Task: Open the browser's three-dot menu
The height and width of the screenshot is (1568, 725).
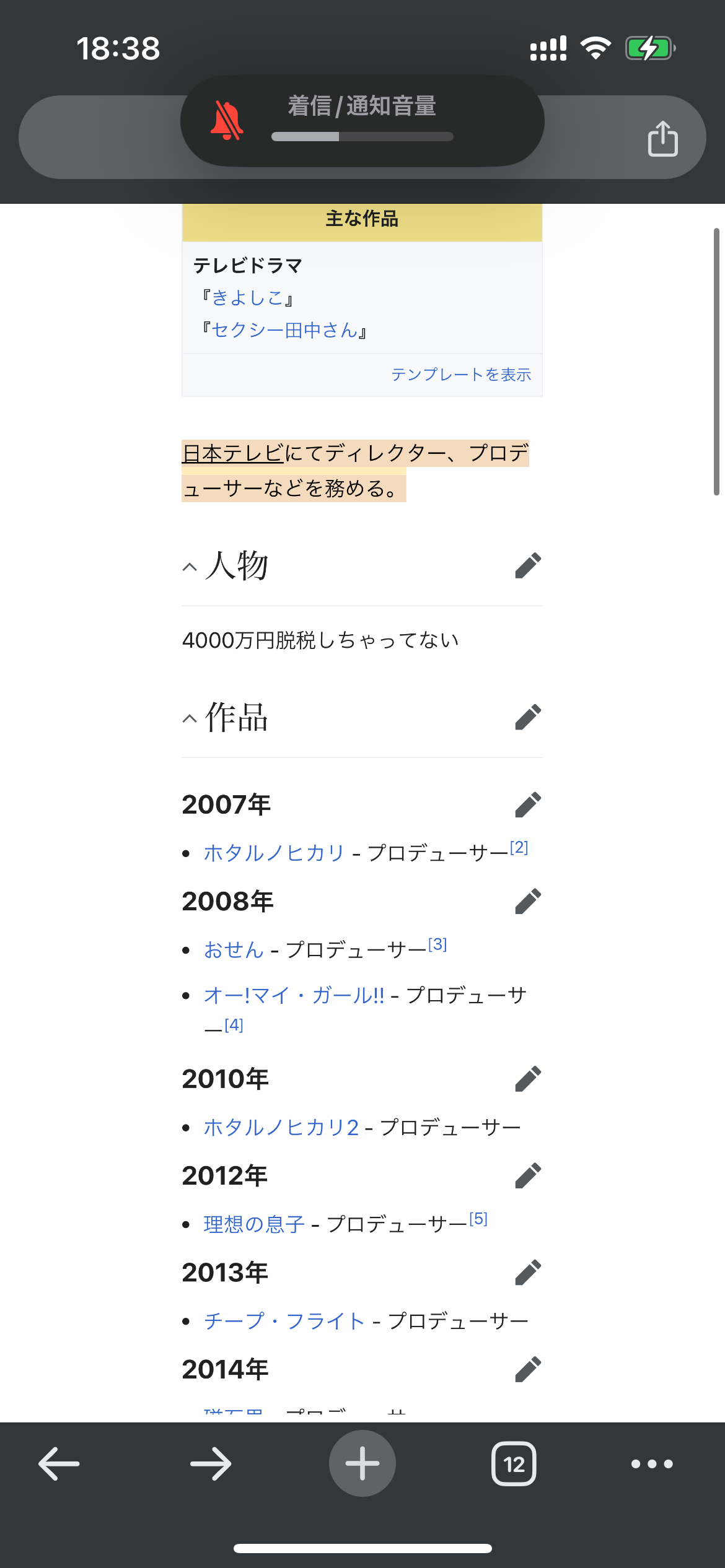Action: (x=651, y=1463)
